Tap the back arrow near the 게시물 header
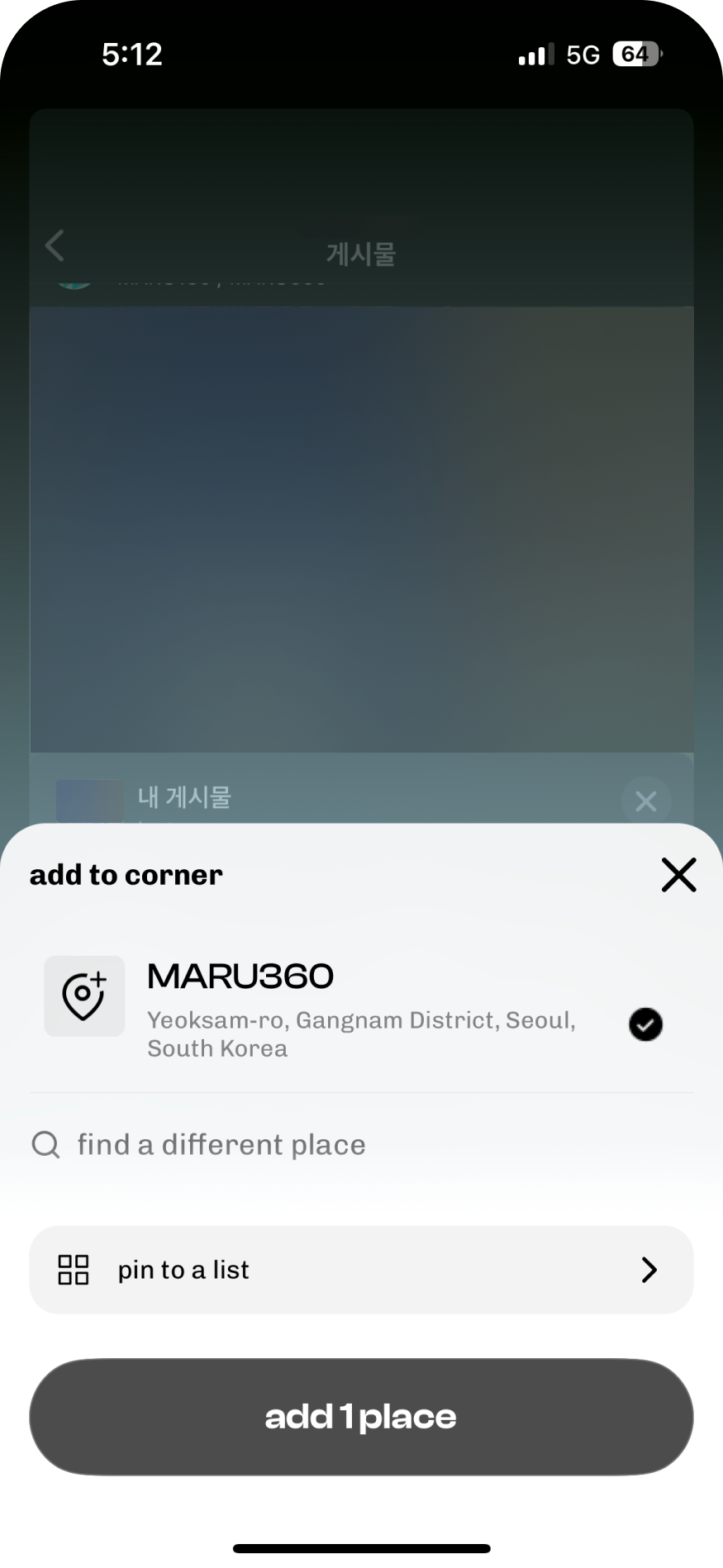This screenshot has width=723, height=1568. click(x=55, y=245)
